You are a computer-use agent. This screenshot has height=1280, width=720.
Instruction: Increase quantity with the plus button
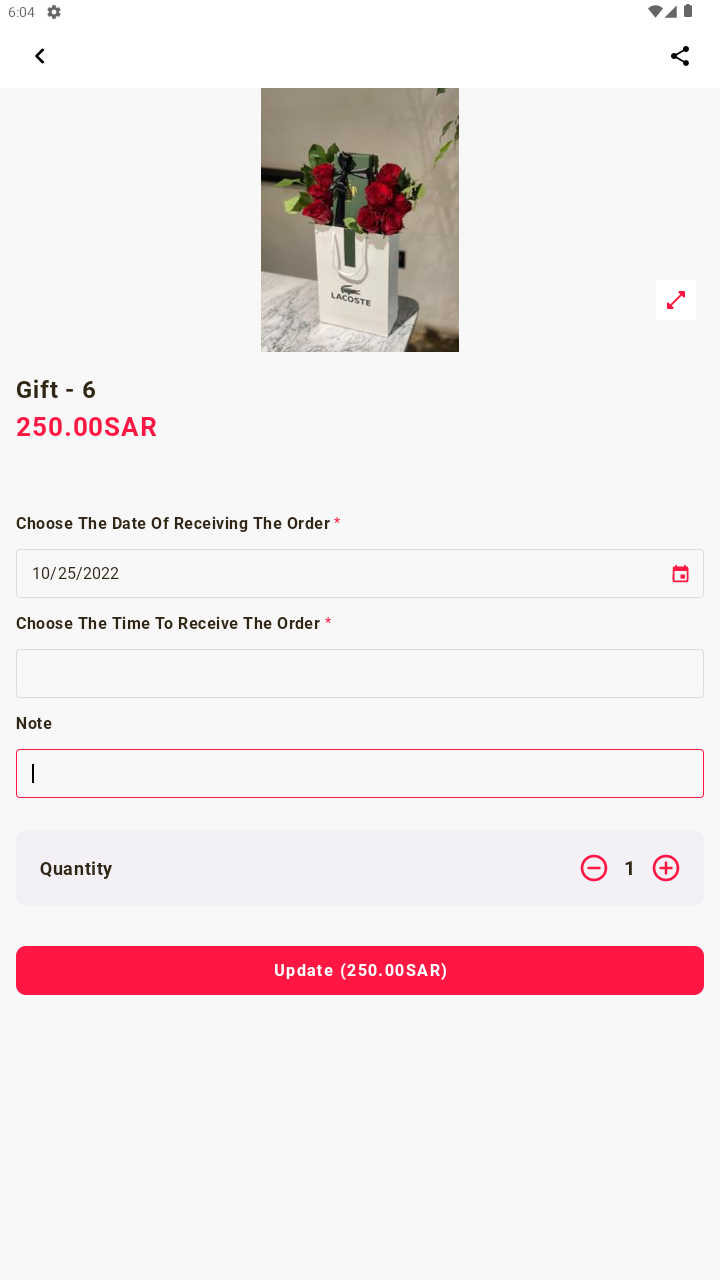[x=666, y=868]
